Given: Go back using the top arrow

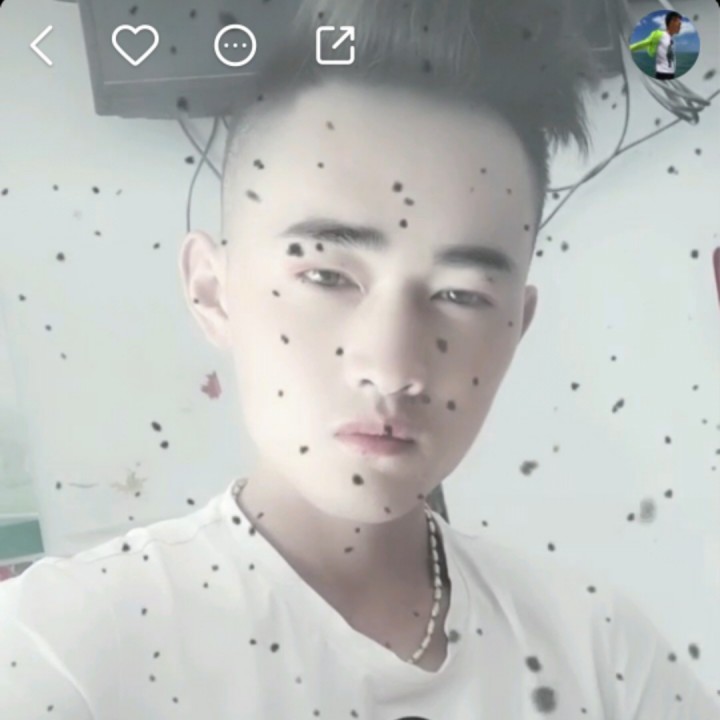Looking at the screenshot, I should point(41,46).
